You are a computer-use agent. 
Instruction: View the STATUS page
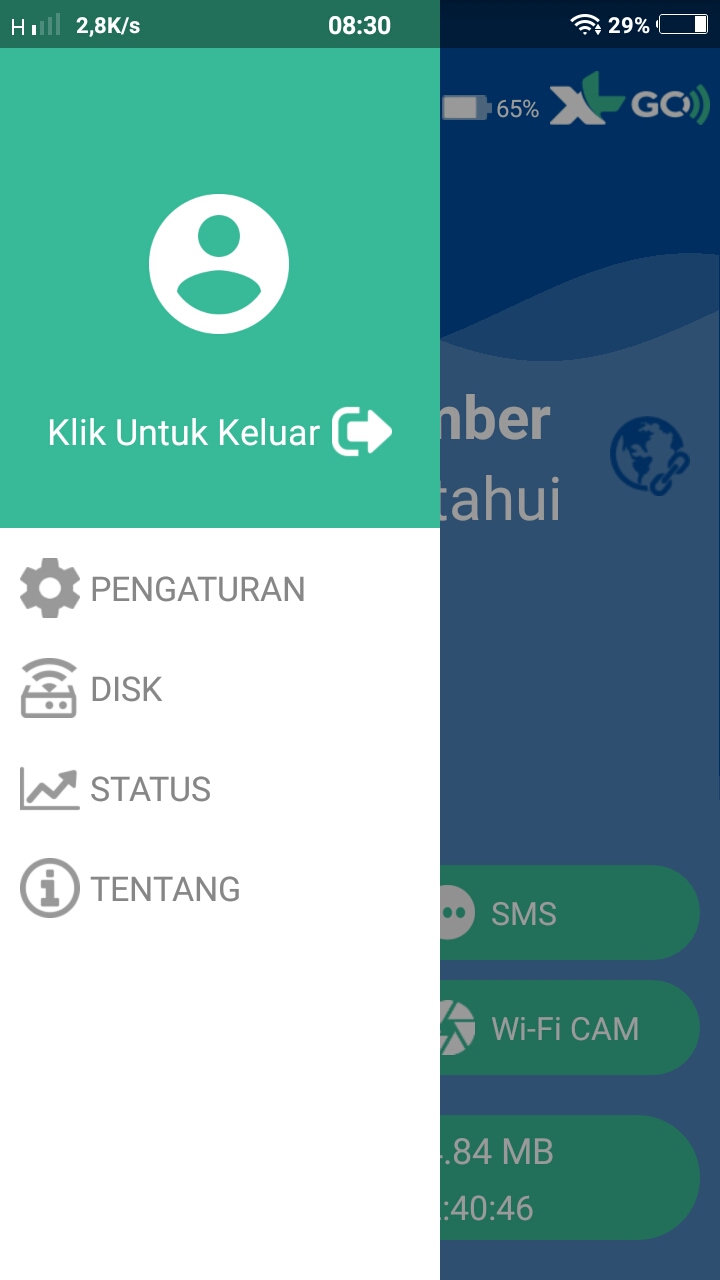click(x=150, y=789)
